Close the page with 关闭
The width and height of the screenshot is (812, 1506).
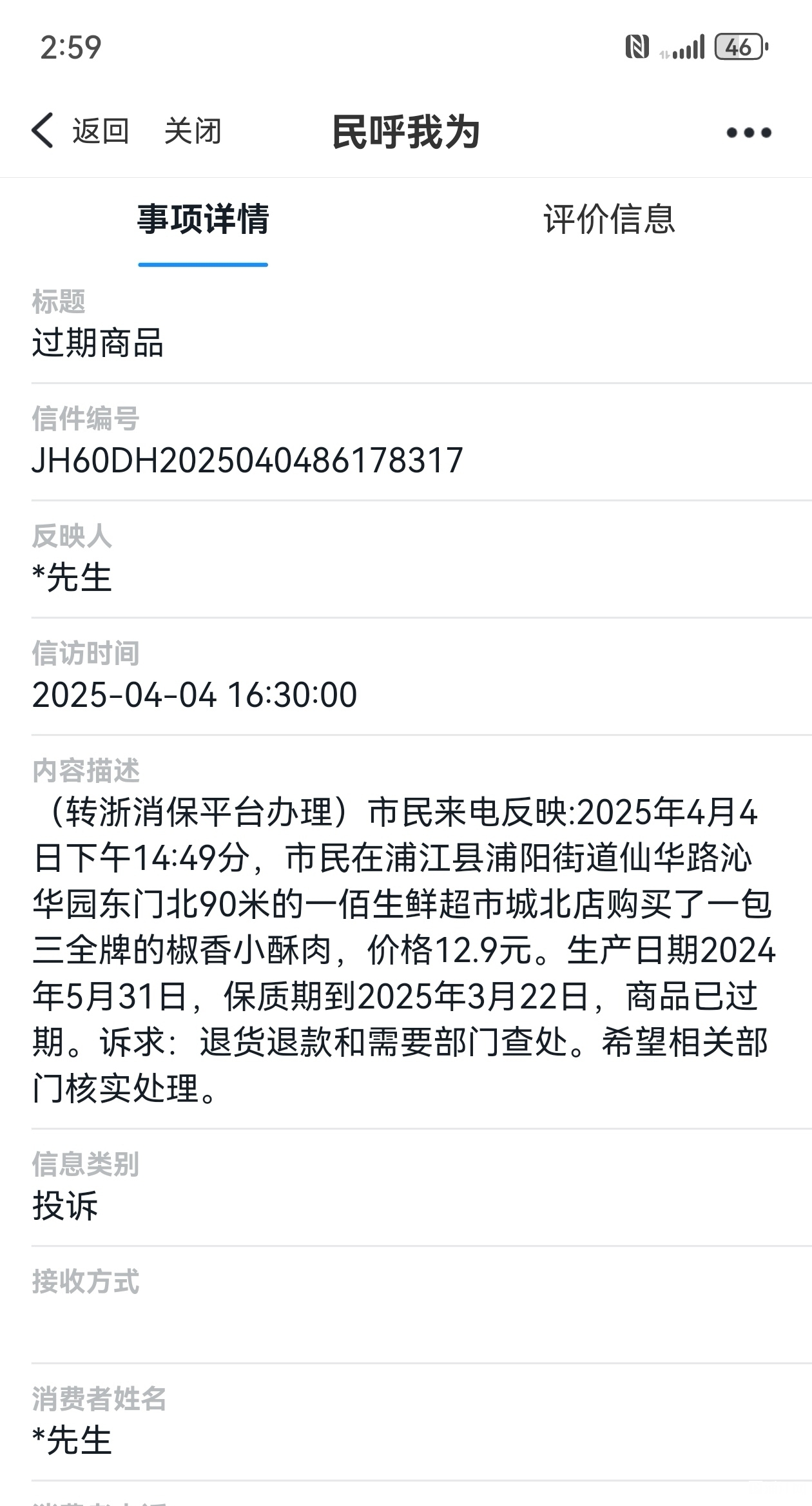[x=193, y=131]
